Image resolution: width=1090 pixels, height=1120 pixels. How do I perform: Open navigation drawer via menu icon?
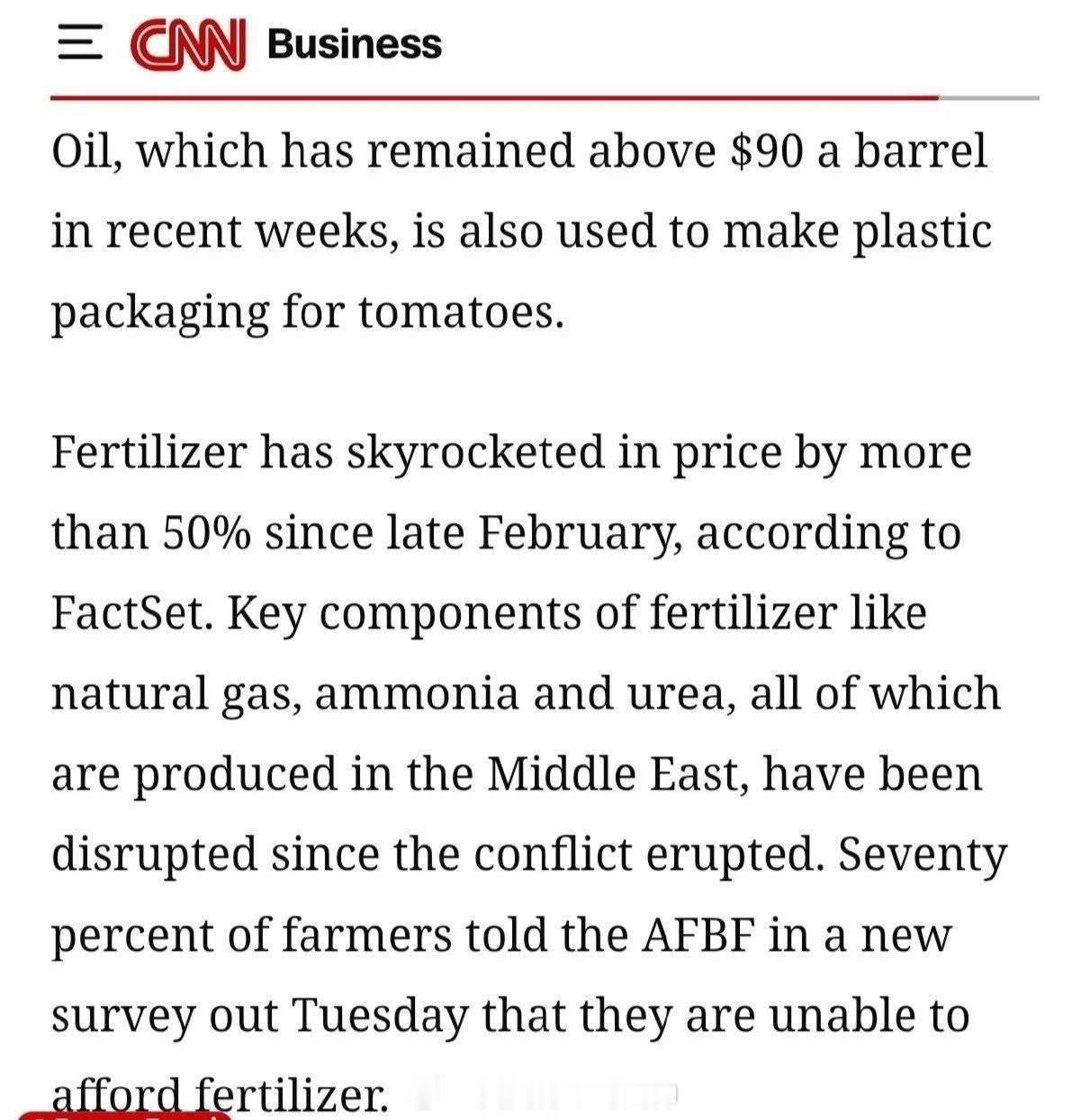tap(81, 43)
